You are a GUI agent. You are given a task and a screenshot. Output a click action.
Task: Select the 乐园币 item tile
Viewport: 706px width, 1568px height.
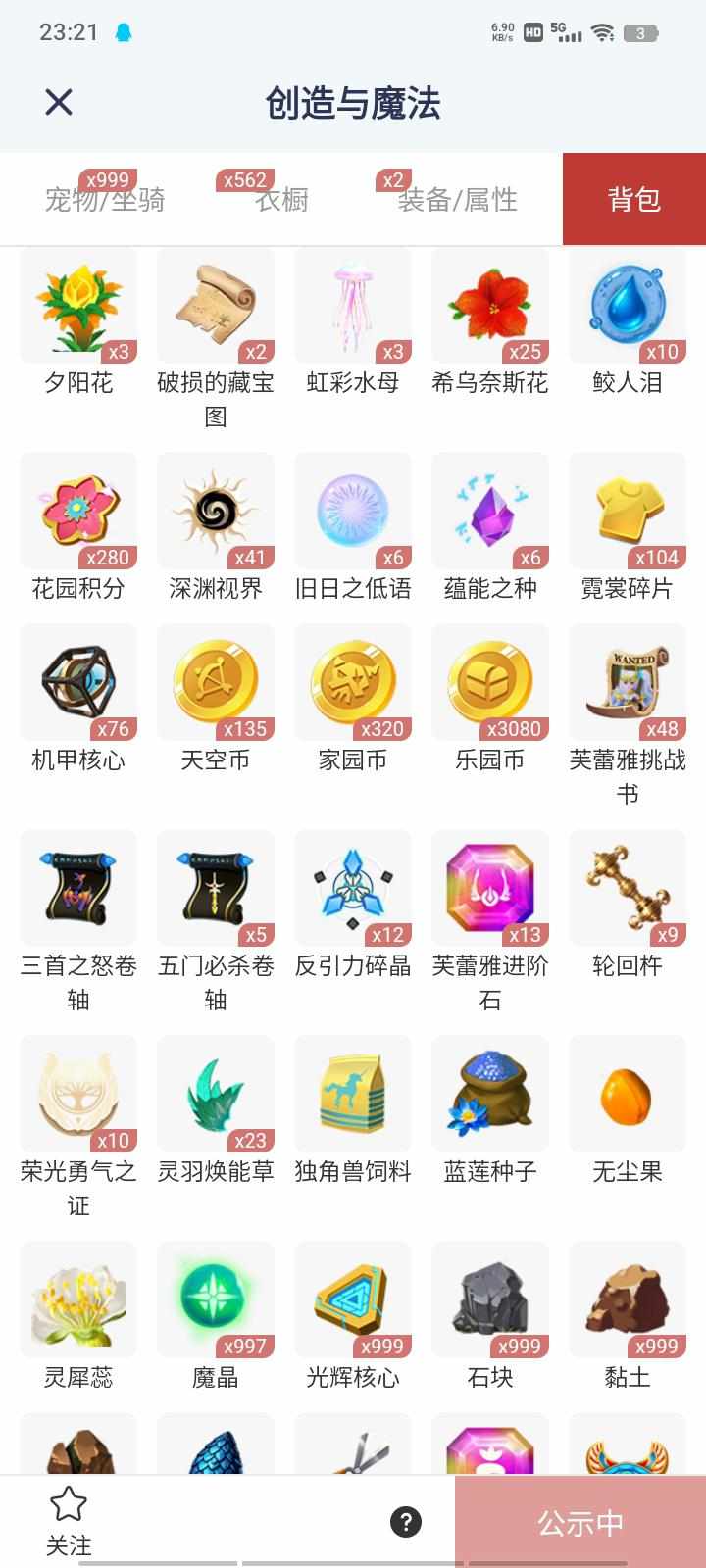tap(490, 683)
